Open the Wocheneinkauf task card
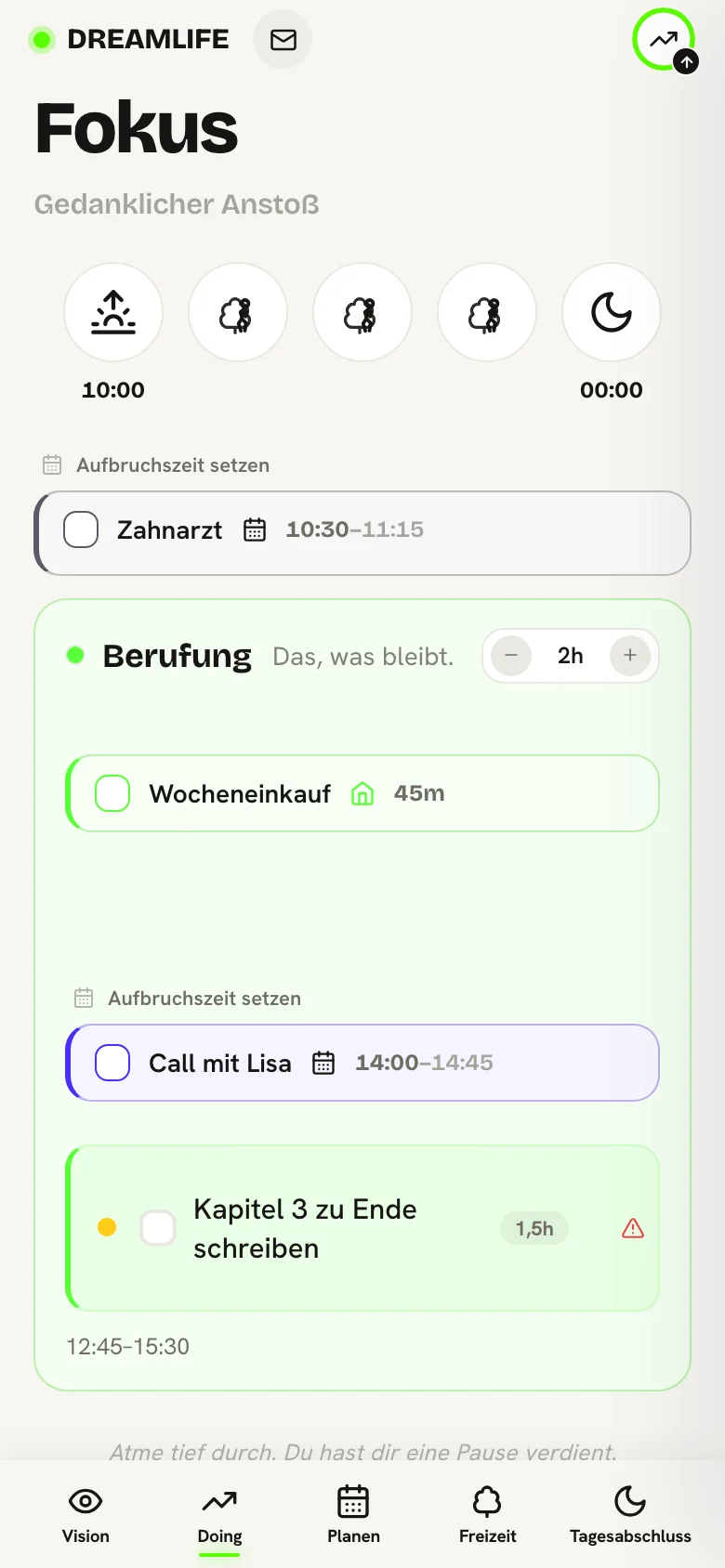 [x=362, y=793]
